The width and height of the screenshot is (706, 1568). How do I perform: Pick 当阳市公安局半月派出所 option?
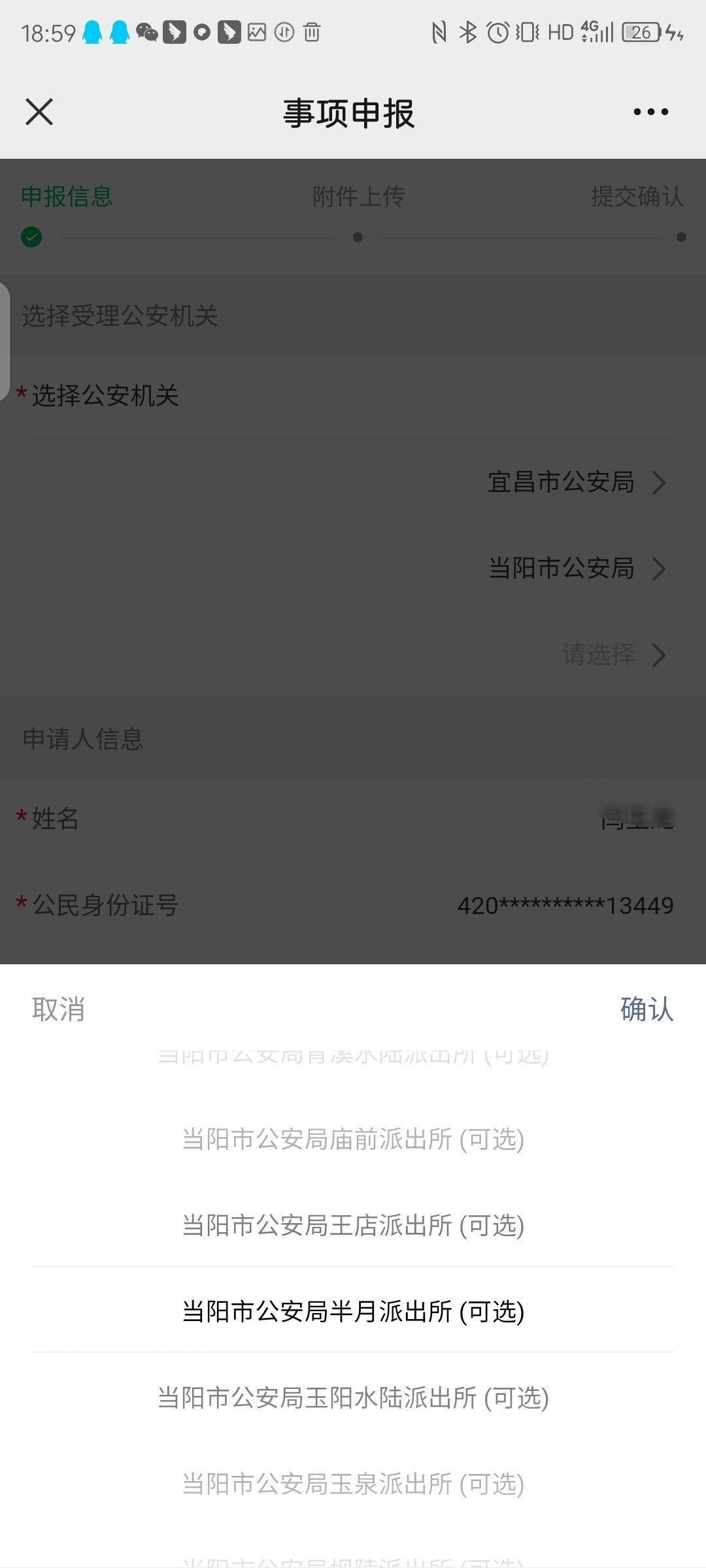point(353,1311)
